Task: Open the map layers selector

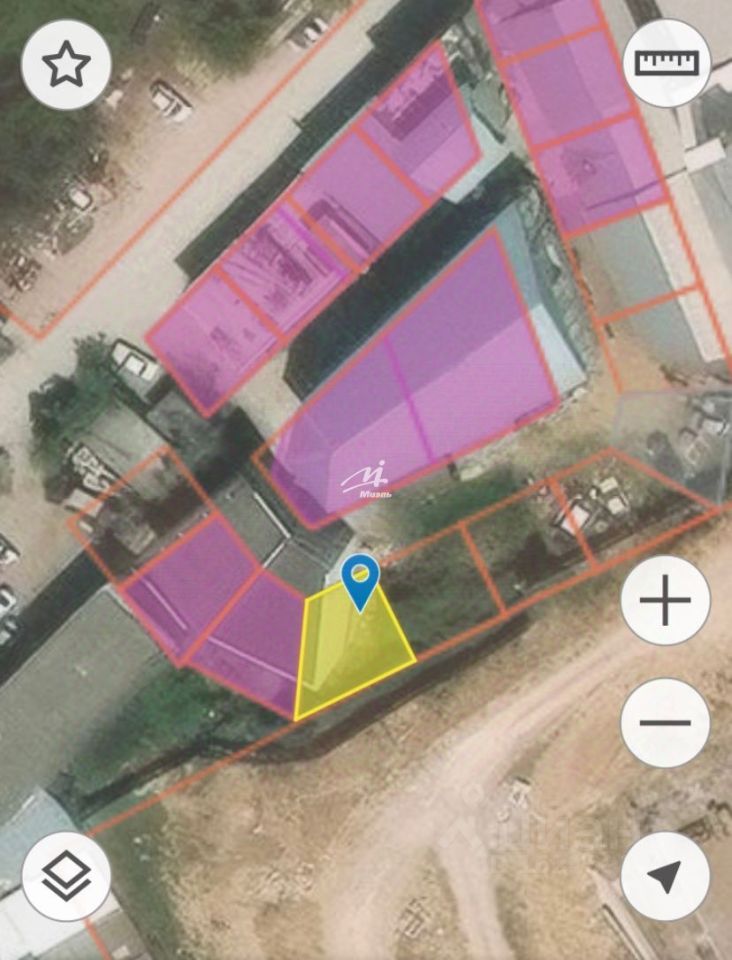Action: coord(66,876)
